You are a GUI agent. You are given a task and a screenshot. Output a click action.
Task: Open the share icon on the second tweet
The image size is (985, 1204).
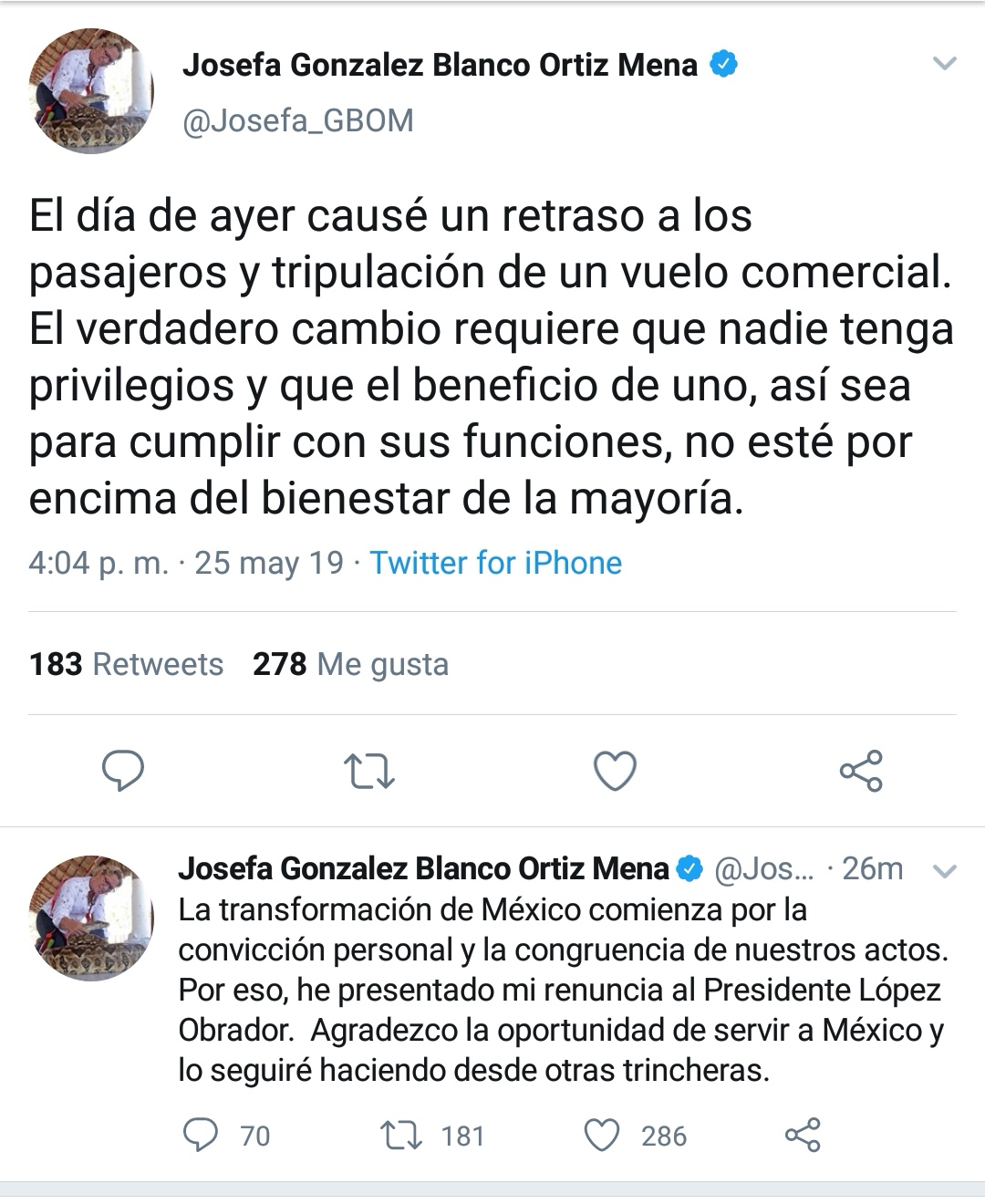[x=806, y=1137]
